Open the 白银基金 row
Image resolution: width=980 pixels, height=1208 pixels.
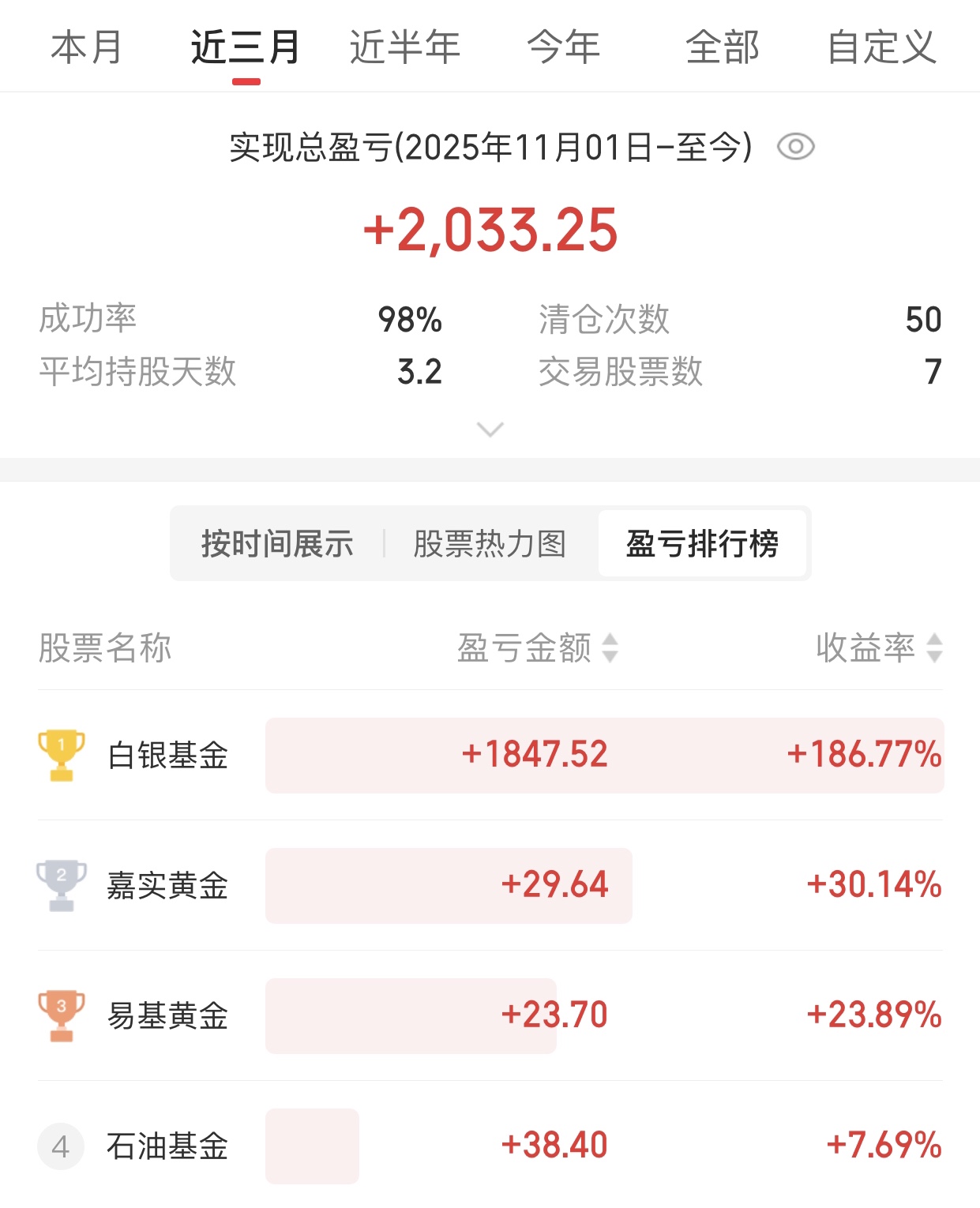coord(167,756)
